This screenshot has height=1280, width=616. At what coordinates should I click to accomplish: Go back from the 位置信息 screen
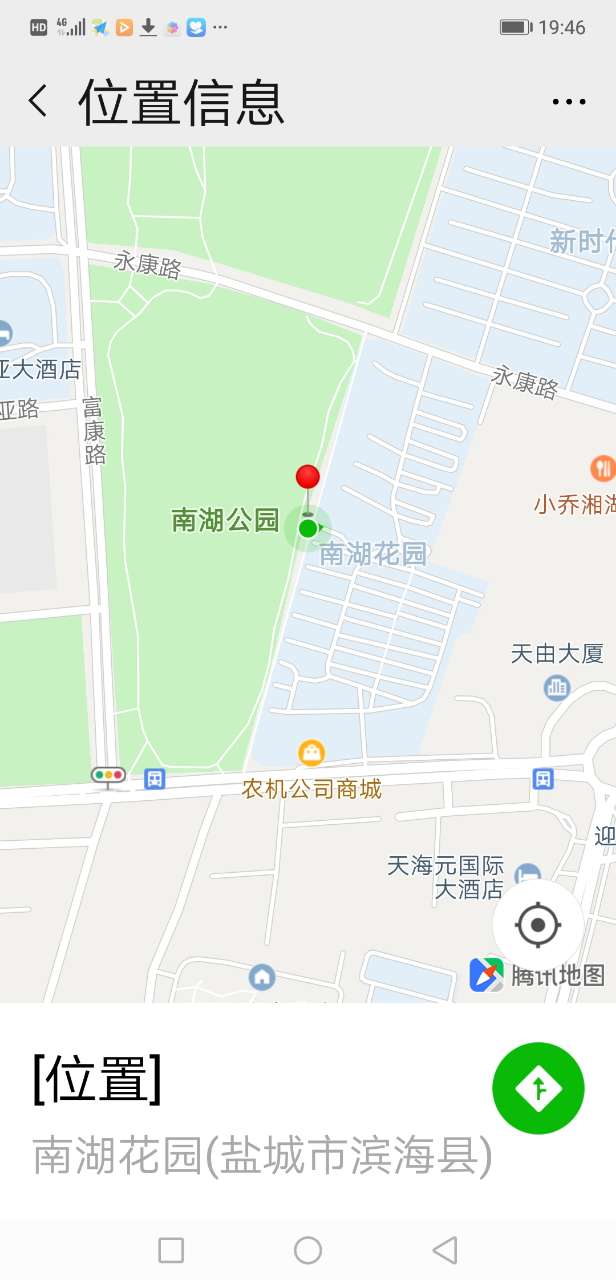tap(38, 101)
